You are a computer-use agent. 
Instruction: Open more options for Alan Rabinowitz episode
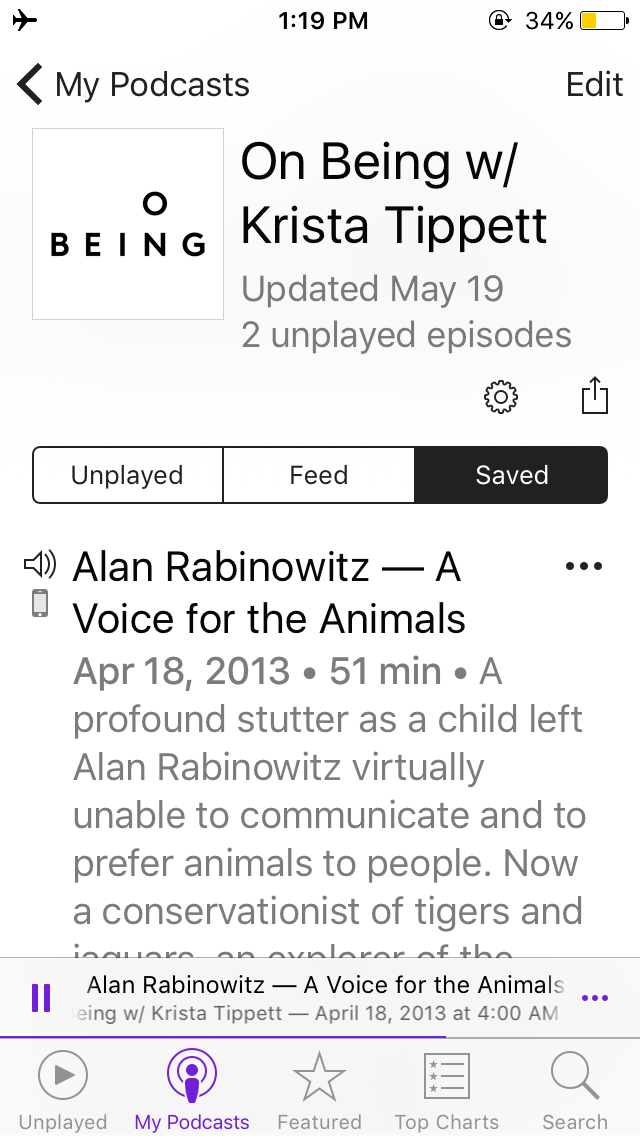584,567
